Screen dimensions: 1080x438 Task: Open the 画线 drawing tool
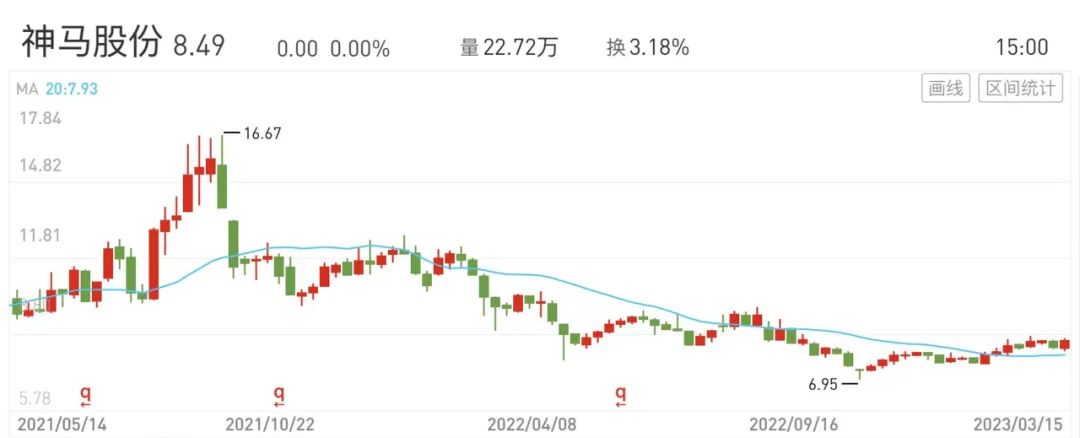945,88
